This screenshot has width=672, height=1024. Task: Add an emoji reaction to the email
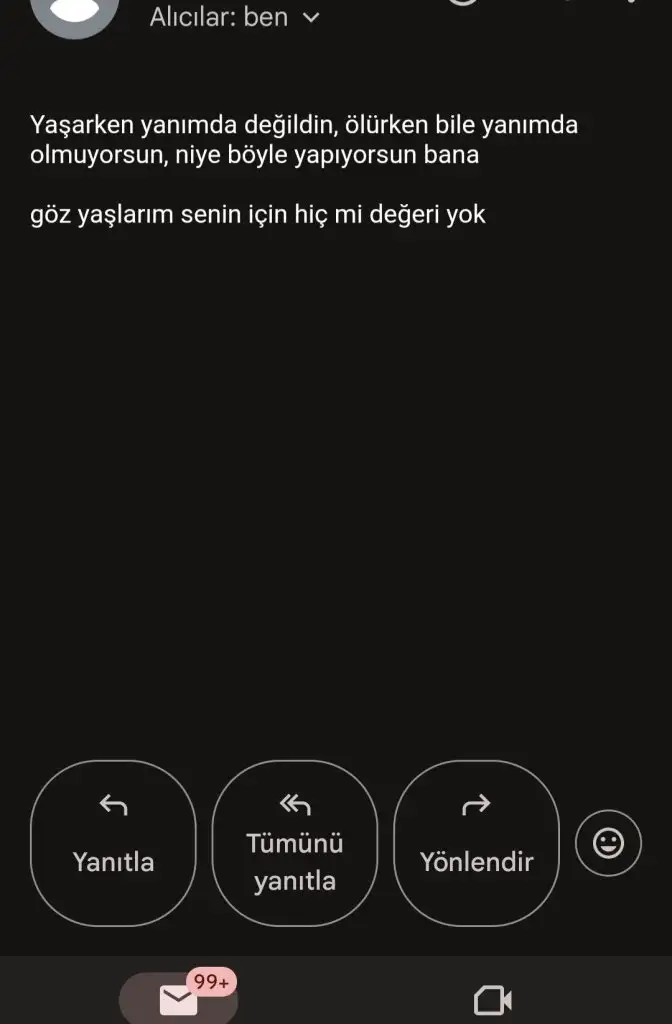pos(609,844)
